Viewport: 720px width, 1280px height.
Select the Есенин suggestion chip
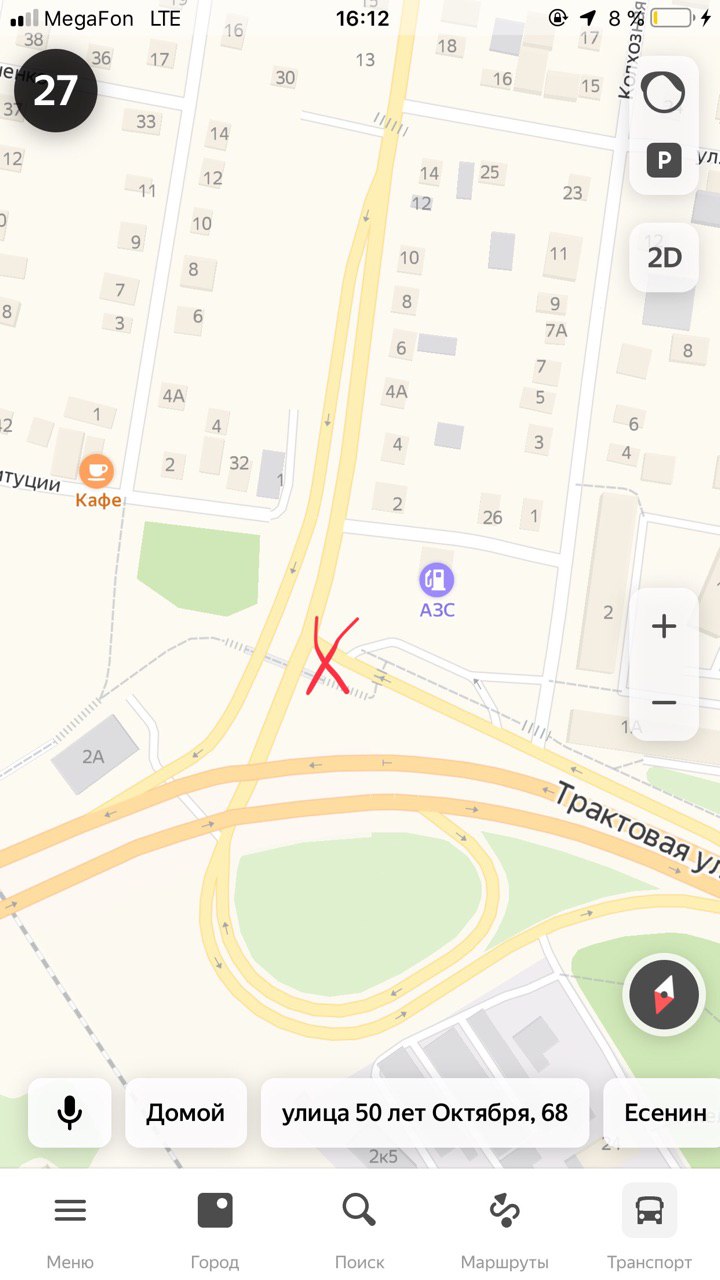point(664,1113)
